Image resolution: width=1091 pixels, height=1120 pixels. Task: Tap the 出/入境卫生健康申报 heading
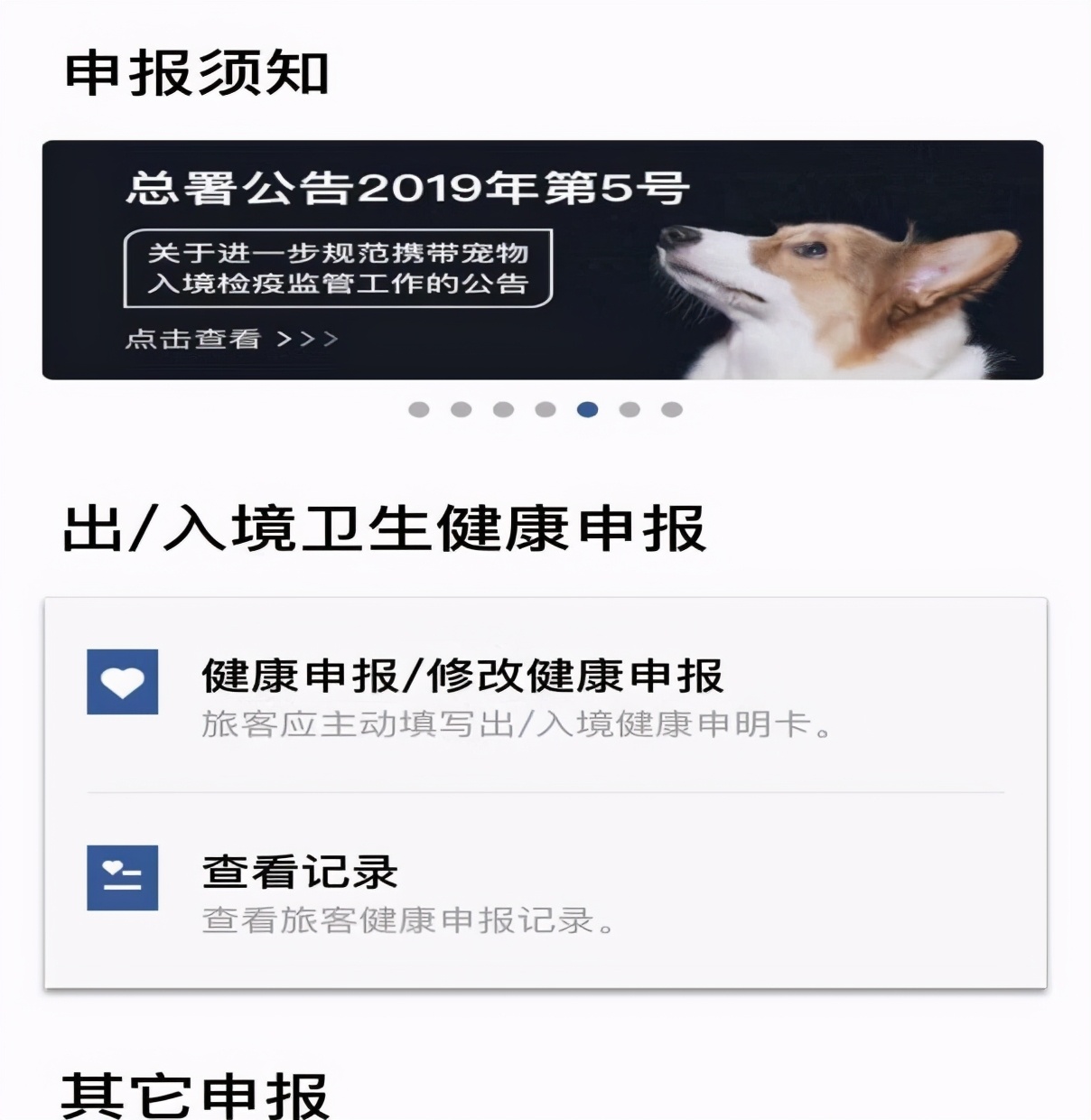pos(388,528)
